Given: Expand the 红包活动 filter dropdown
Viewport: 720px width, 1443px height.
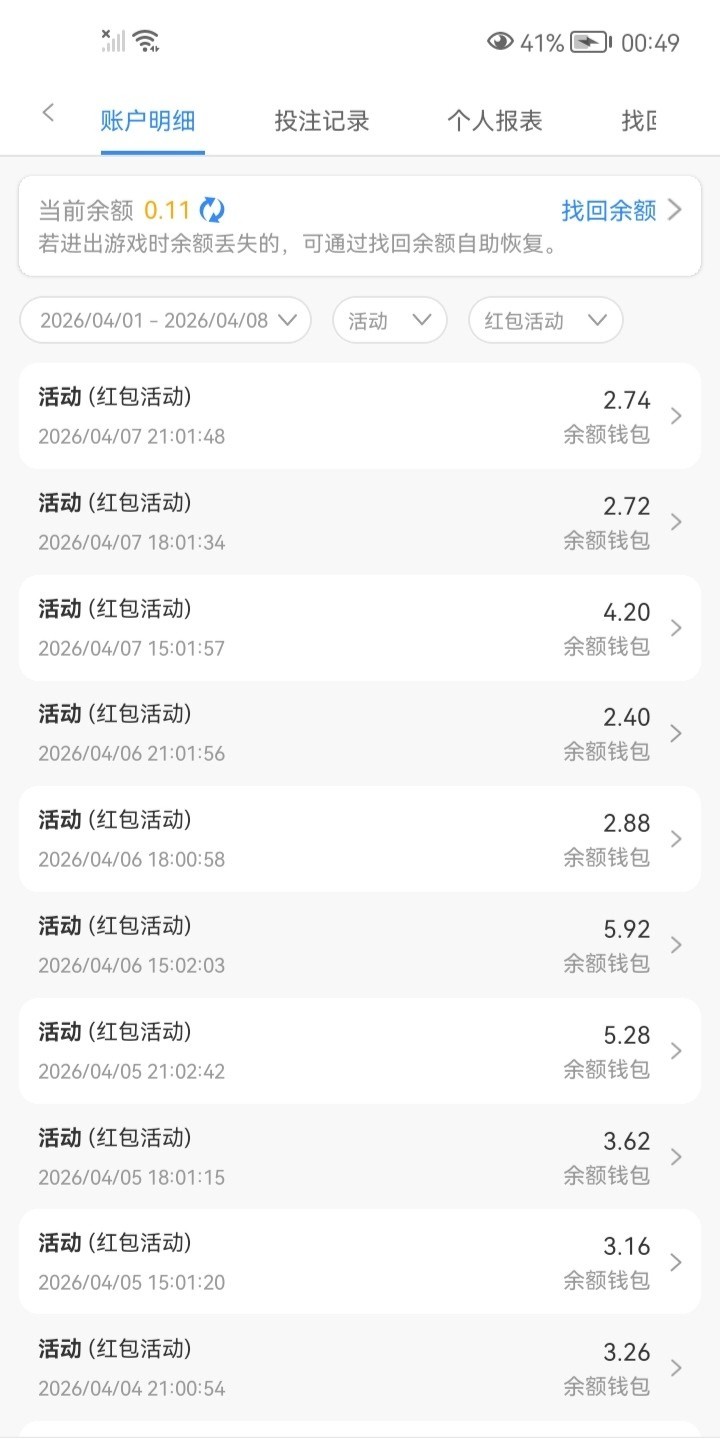Looking at the screenshot, I should tap(546, 321).
